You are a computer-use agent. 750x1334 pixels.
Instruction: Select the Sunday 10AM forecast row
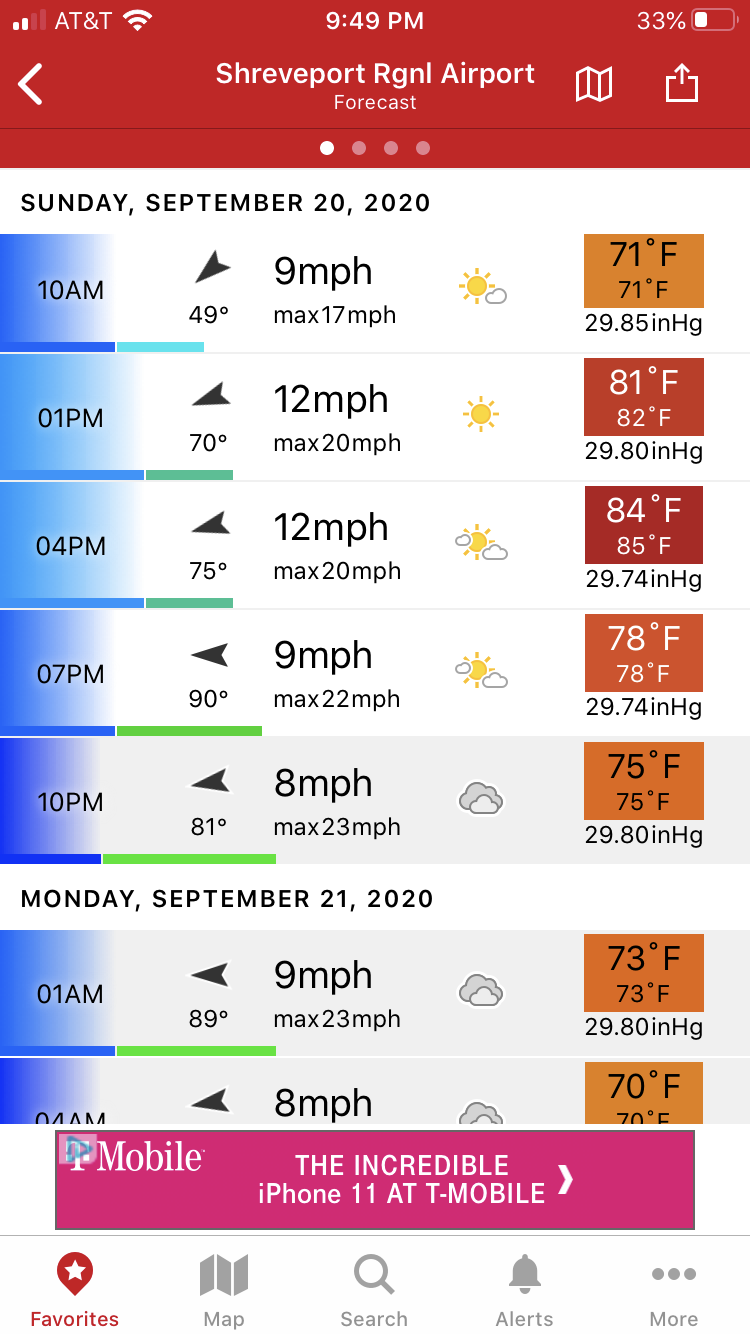pos(375,292)
